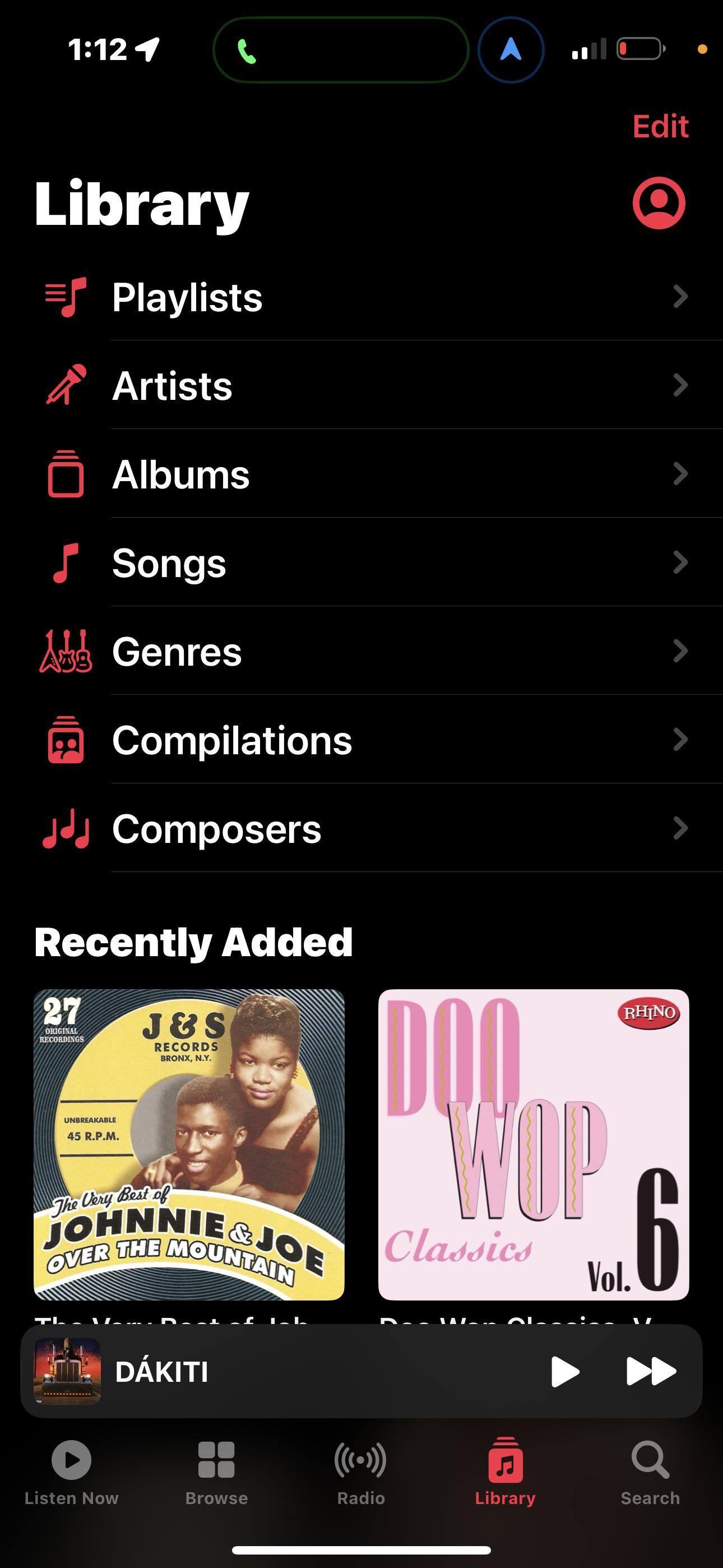
Task: Go to the Radio tab
Action: tap(360, 1472)
